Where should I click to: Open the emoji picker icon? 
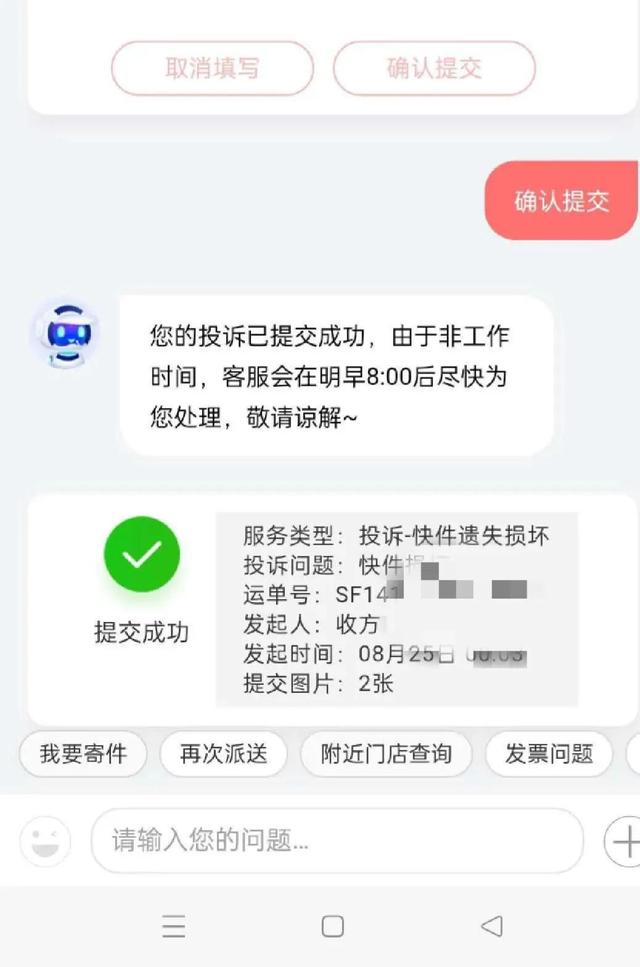[45, 841]
